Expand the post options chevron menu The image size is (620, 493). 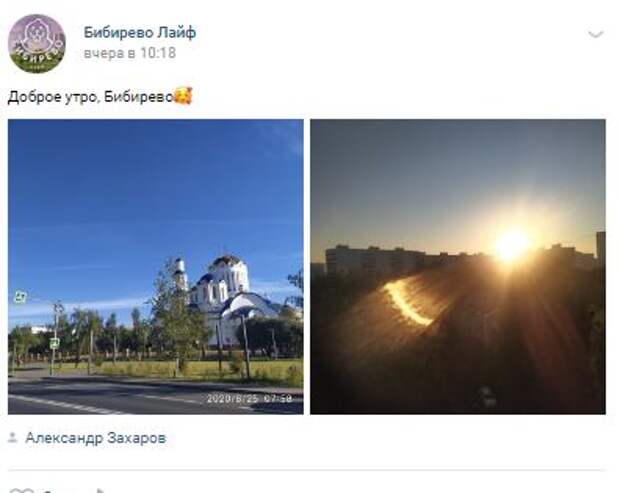click(595, 35)
